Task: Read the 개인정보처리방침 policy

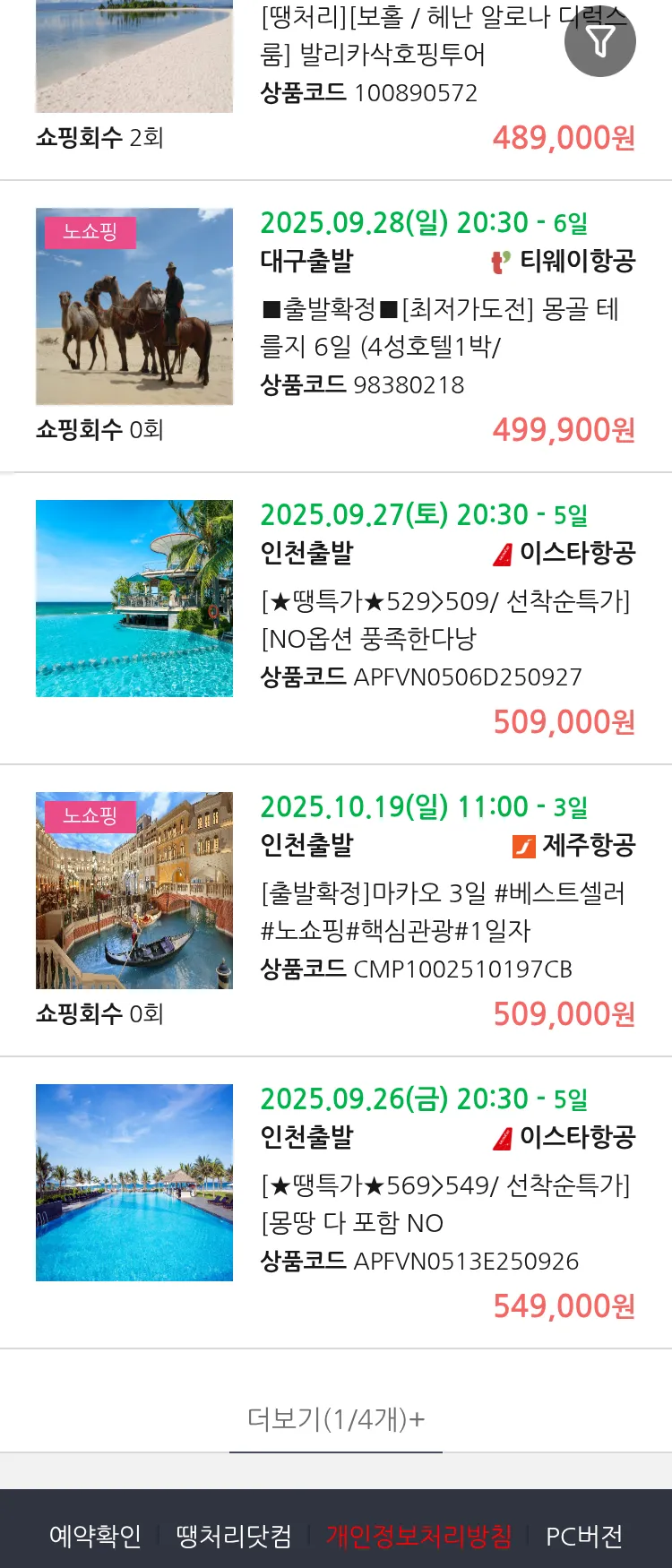Action: tap(418, 1536)
